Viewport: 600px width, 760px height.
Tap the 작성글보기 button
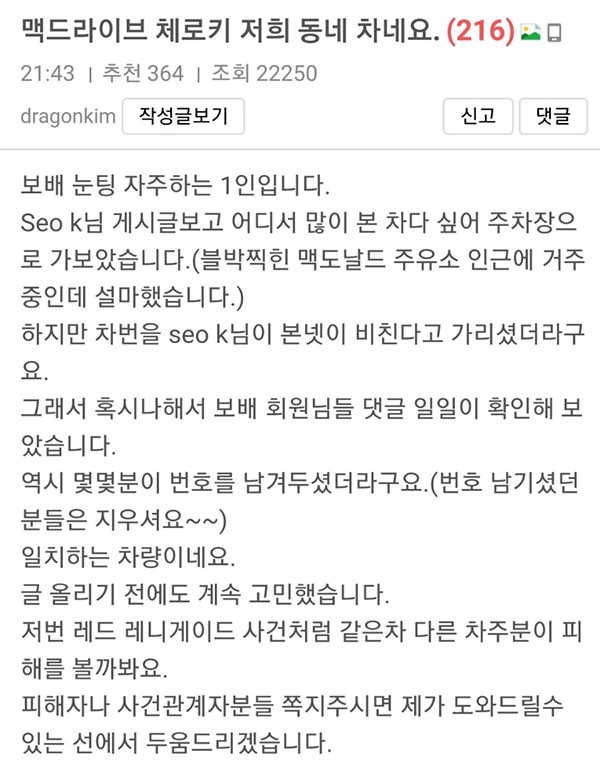tap(183, 116)
